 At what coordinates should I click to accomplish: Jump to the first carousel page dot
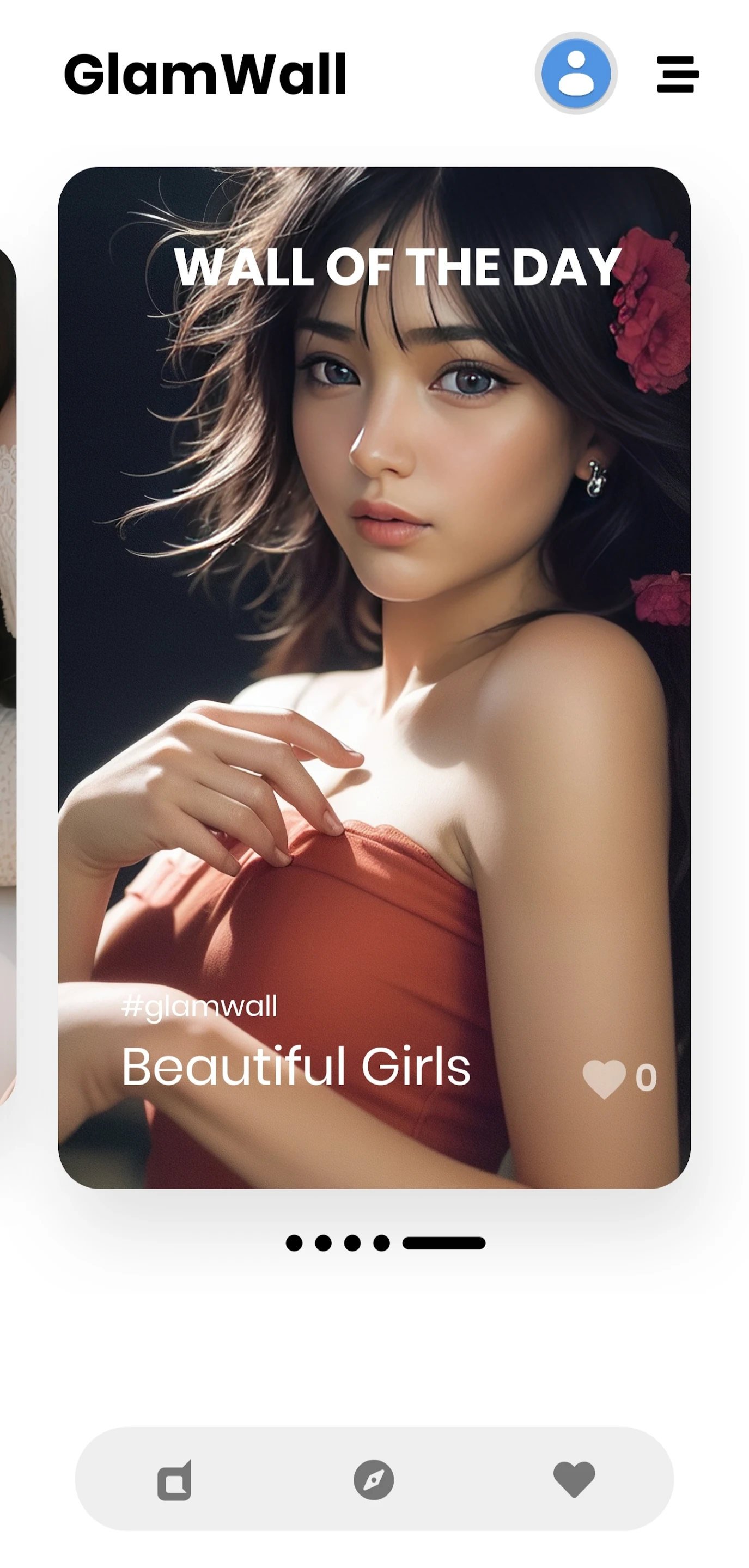[294, 1243]
